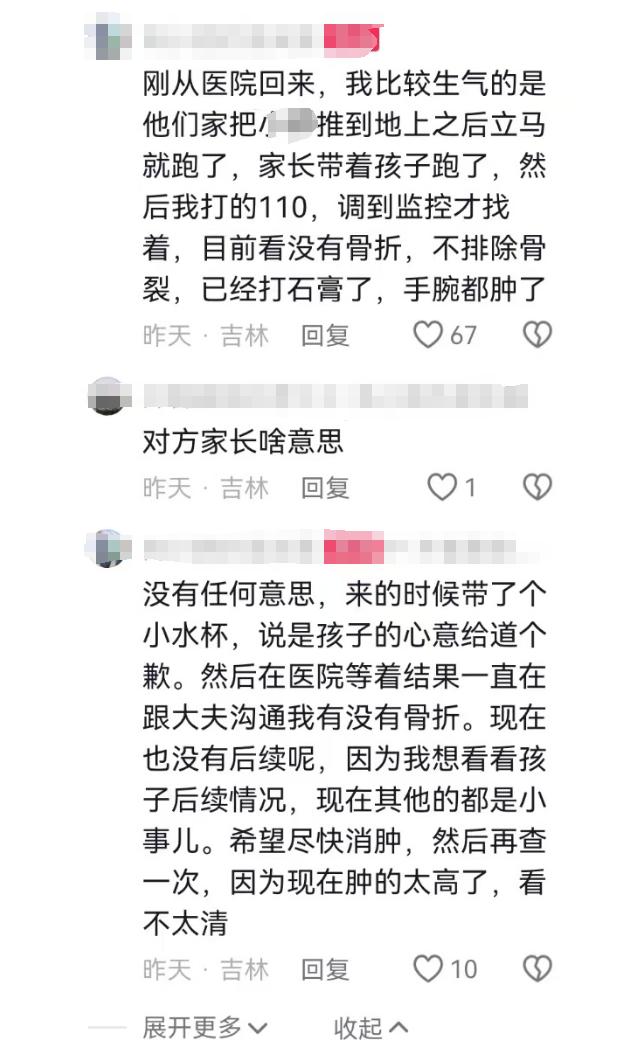The width and height of the screenshot is (637, 1060).
Task: Like the comment 对方家长啥意思
Action: pyautogui.click(x=441, y=488)
